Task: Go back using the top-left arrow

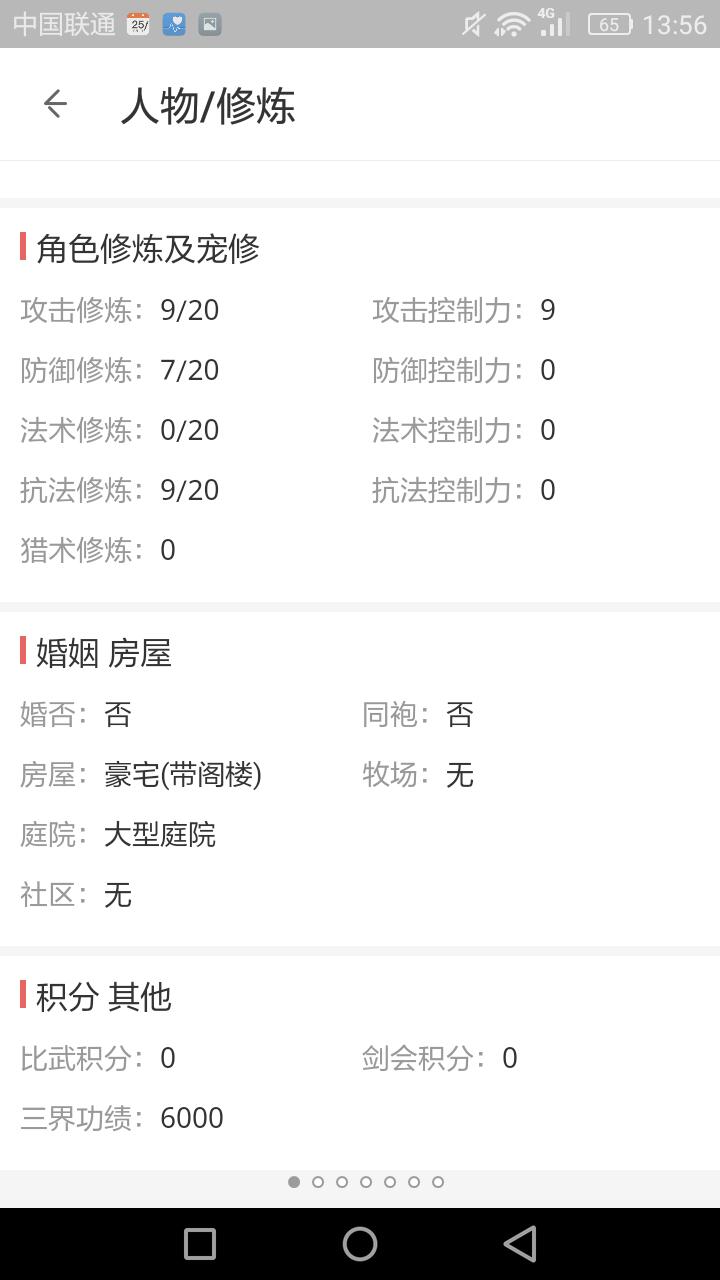Action: click(x=55, y=104)
